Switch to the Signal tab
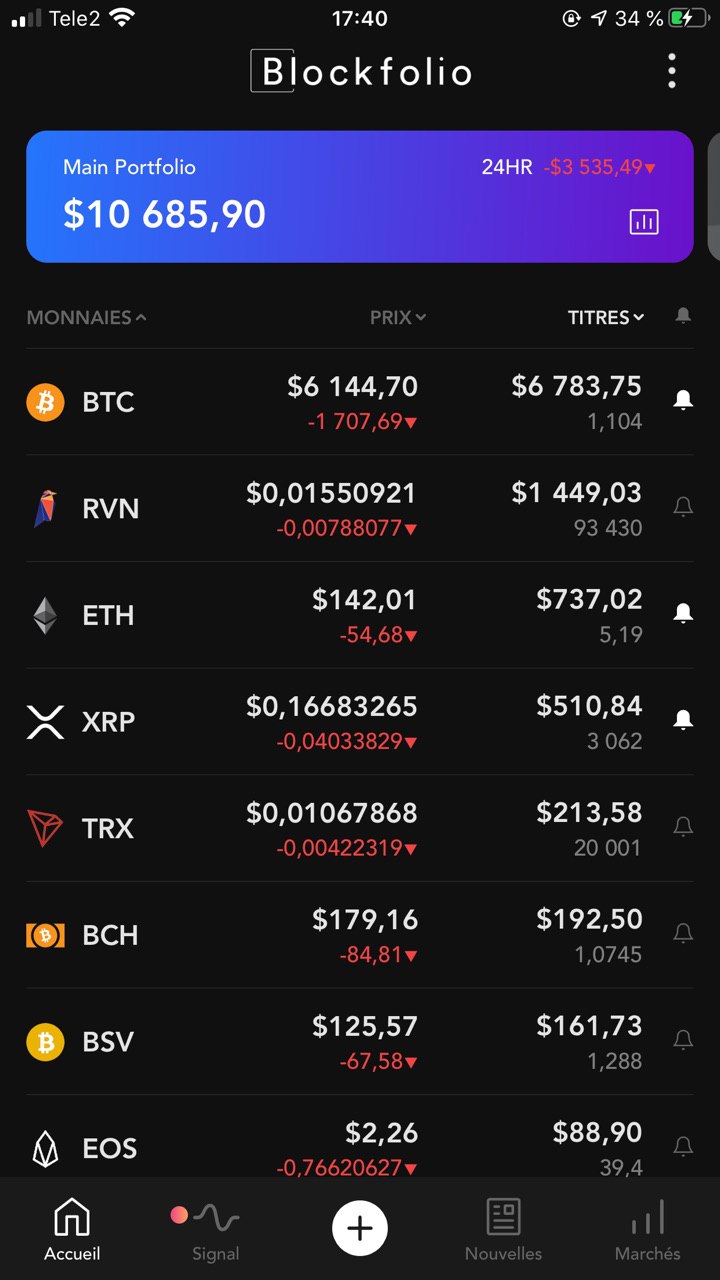The height and width of the screenshot is (1280, 720). tap(214, 1232)
